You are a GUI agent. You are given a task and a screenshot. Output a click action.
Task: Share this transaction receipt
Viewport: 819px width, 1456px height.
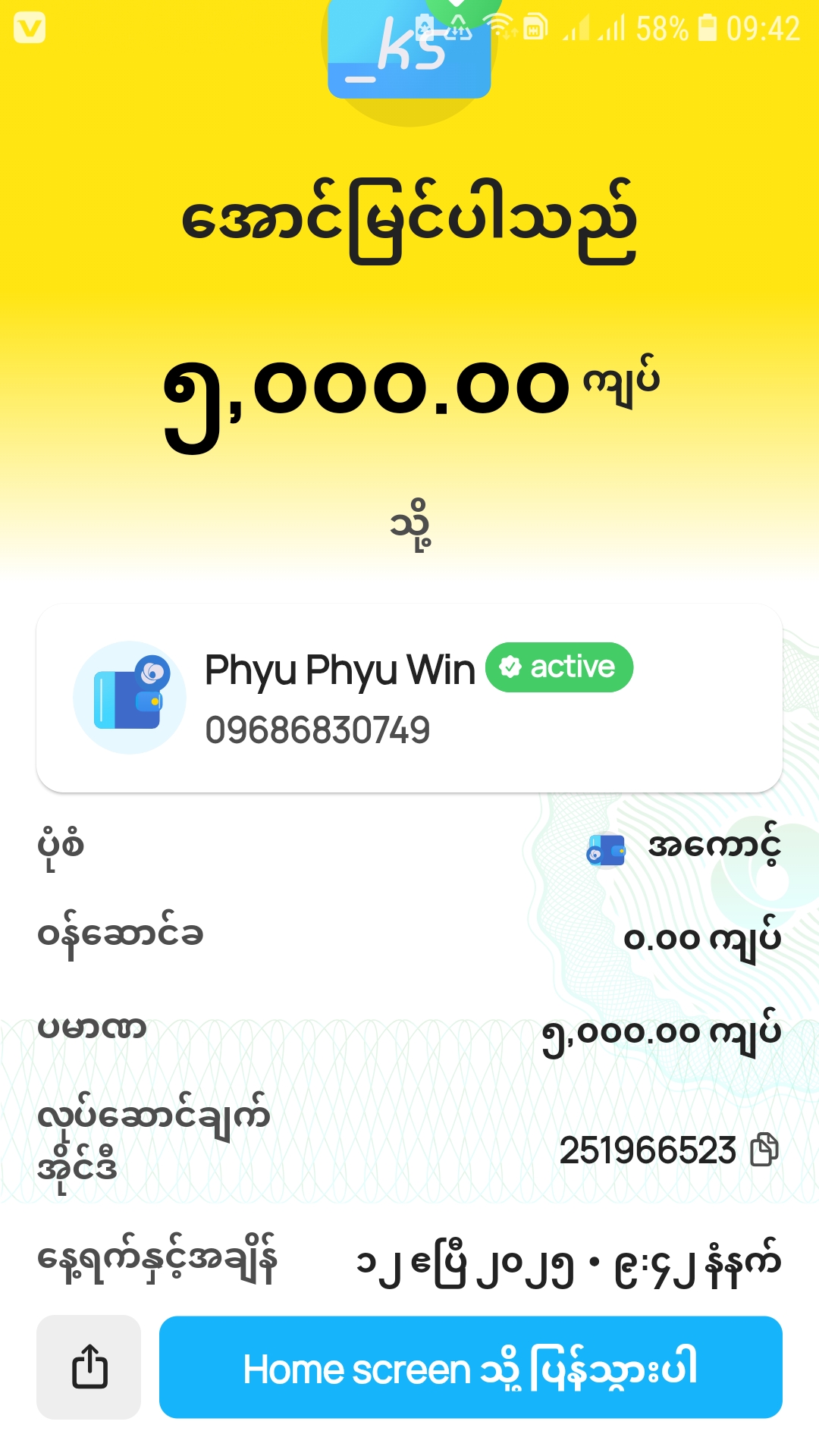[89, 1367]
